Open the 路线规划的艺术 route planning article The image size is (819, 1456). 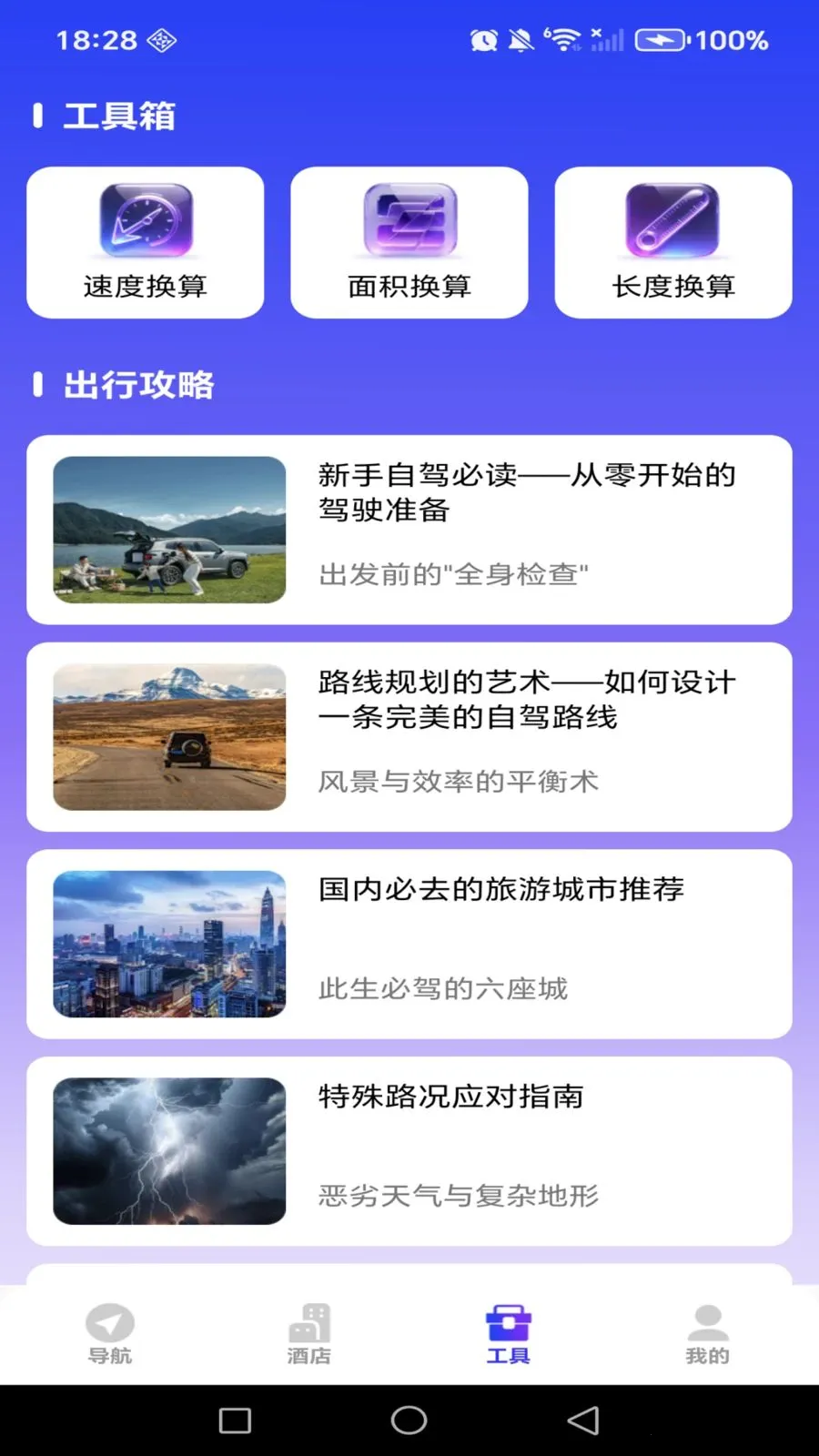(x=409, y=737)
